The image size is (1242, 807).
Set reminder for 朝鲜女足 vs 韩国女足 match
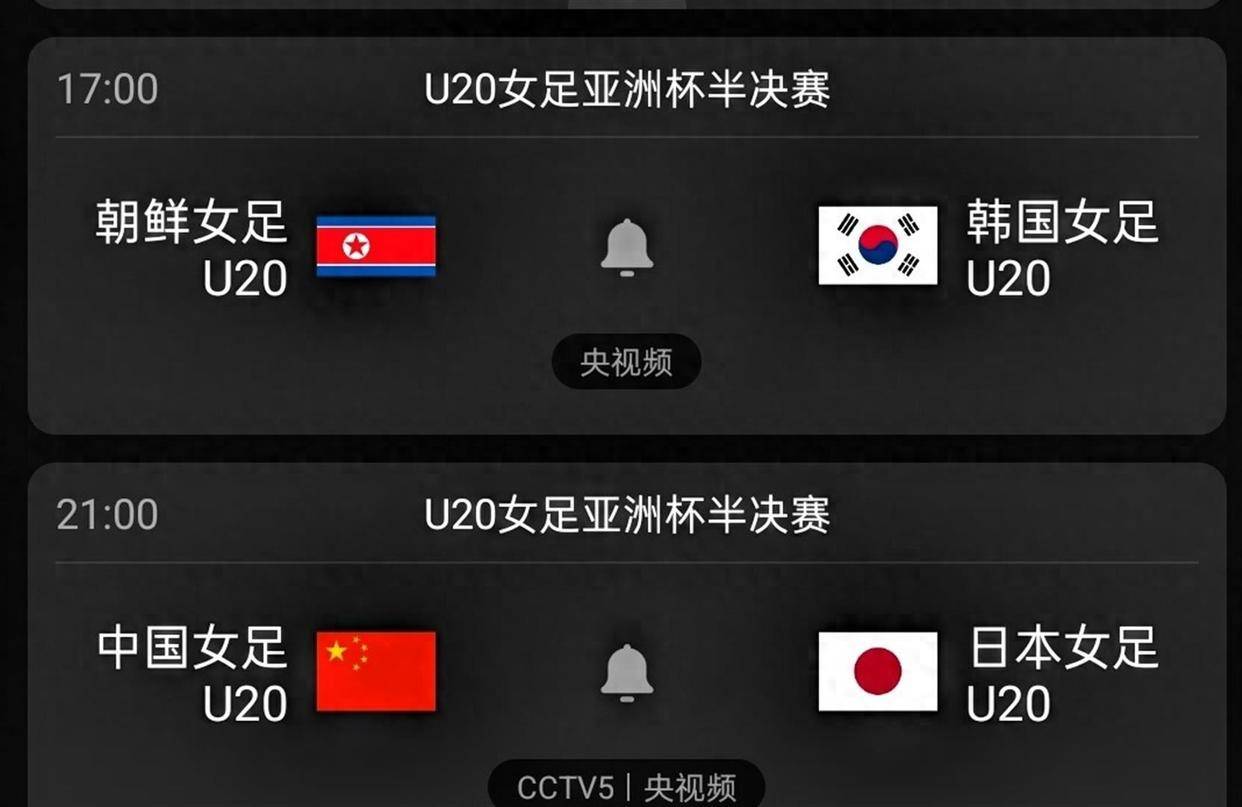pos(627,246)
